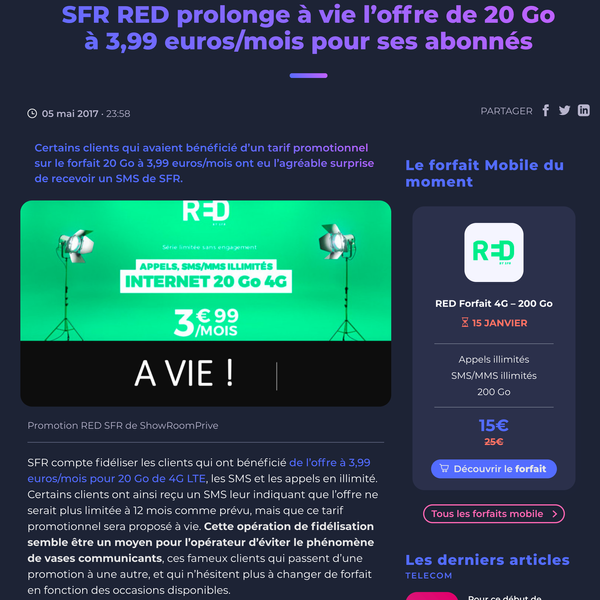View Tous les forfaits mobile
Image resolution: width=600 pixels, height=600 pixels.
[493, 514]
